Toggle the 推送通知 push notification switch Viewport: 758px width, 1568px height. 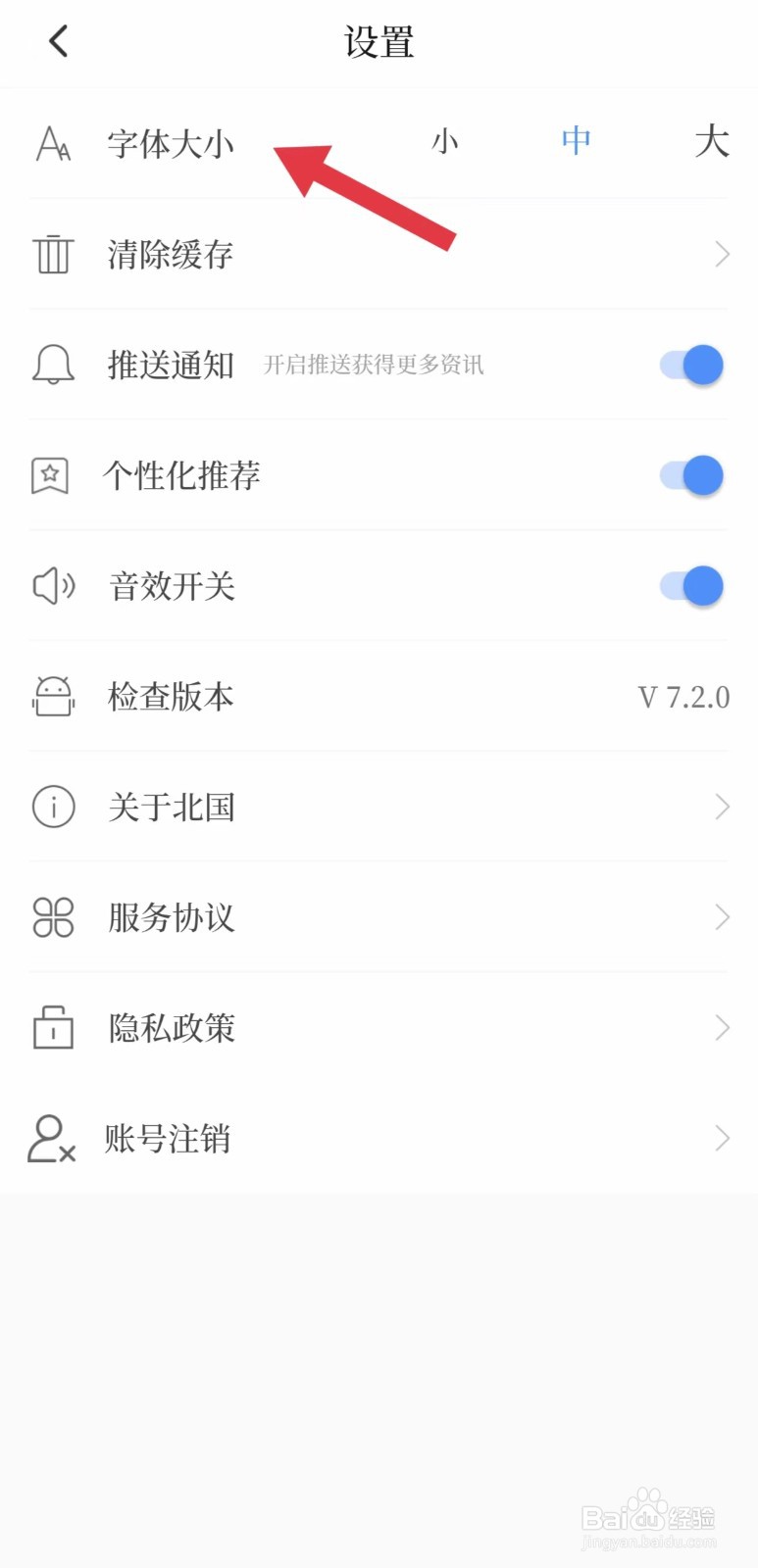(x=692, y=365)
